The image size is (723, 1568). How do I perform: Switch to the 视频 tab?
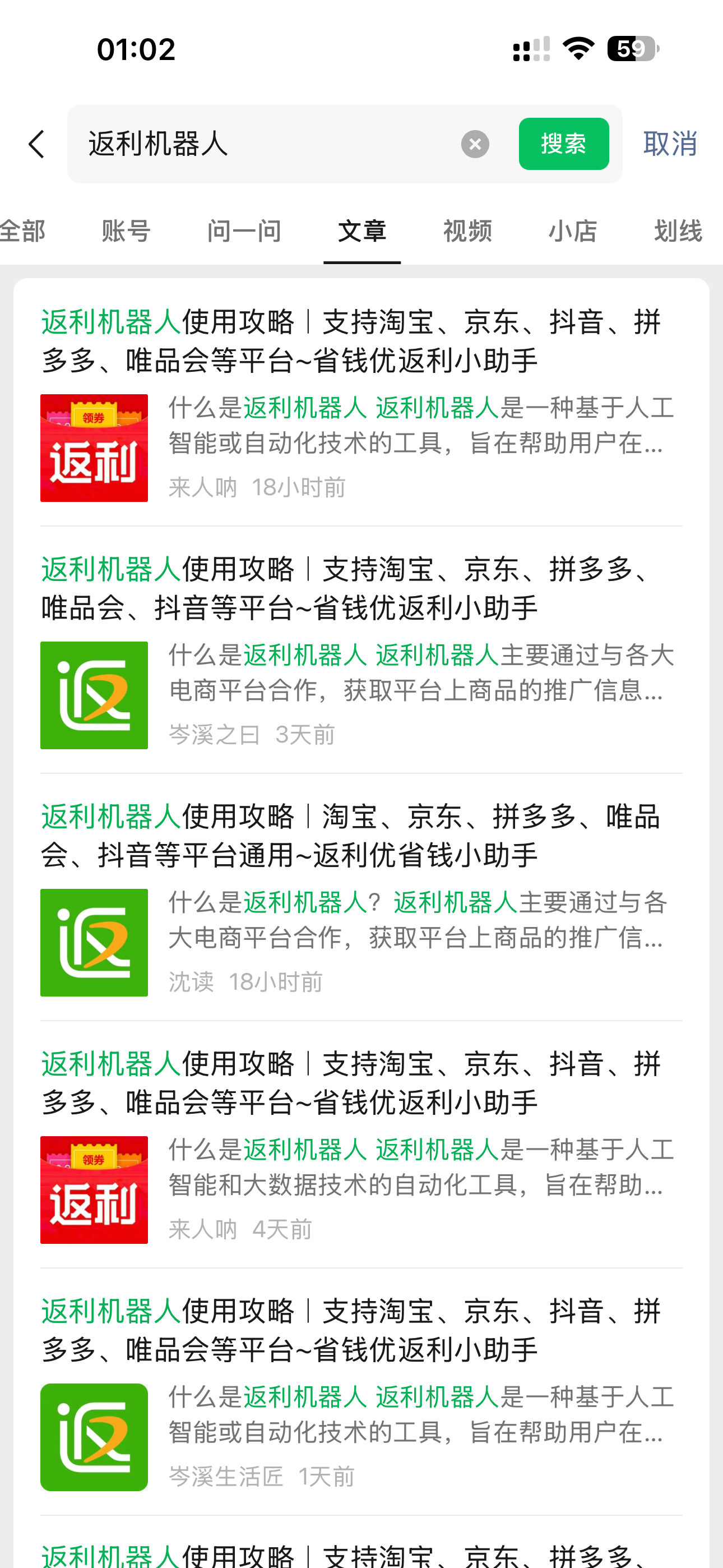pyautogui.click(x=467, y=231)
